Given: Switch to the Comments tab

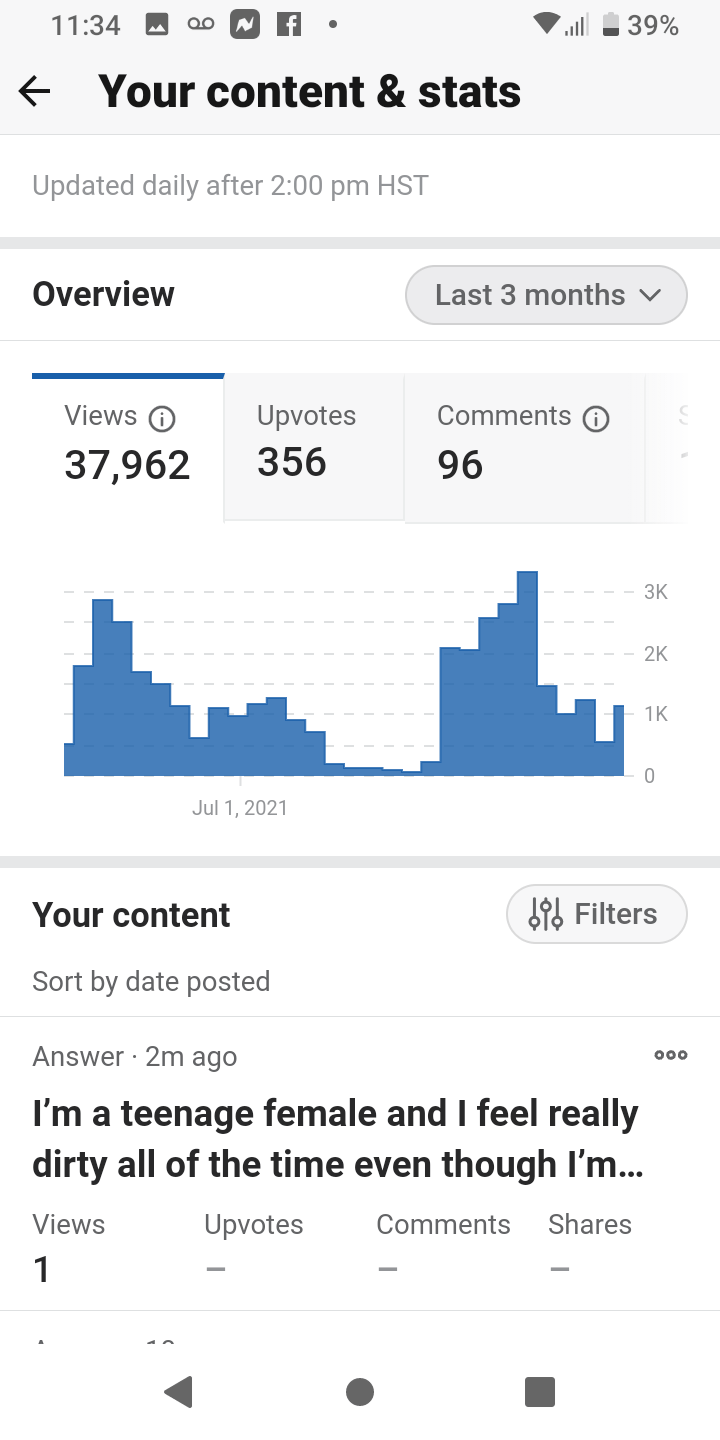Looking at the screenshot, I should point(523,445).
